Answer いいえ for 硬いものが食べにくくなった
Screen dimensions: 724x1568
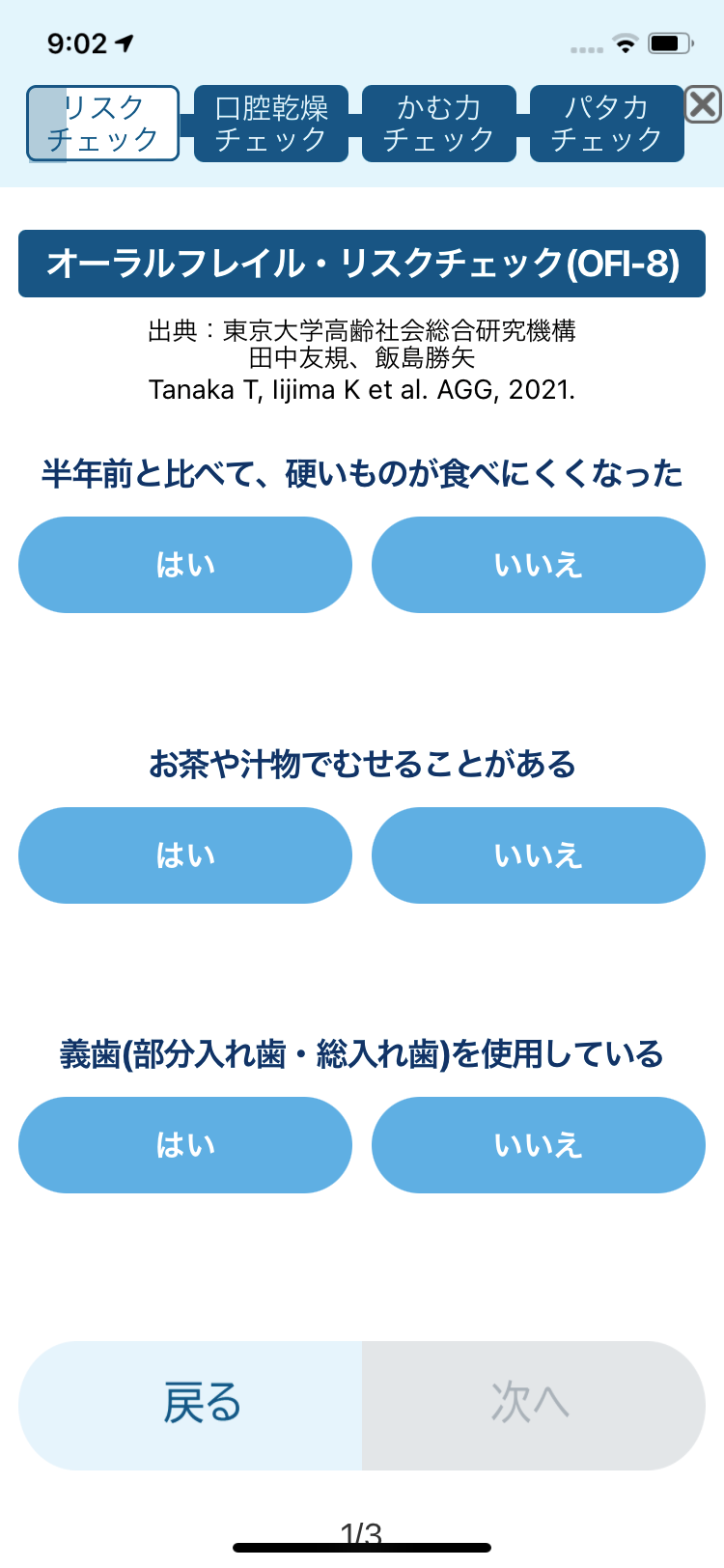pos(538,565)
